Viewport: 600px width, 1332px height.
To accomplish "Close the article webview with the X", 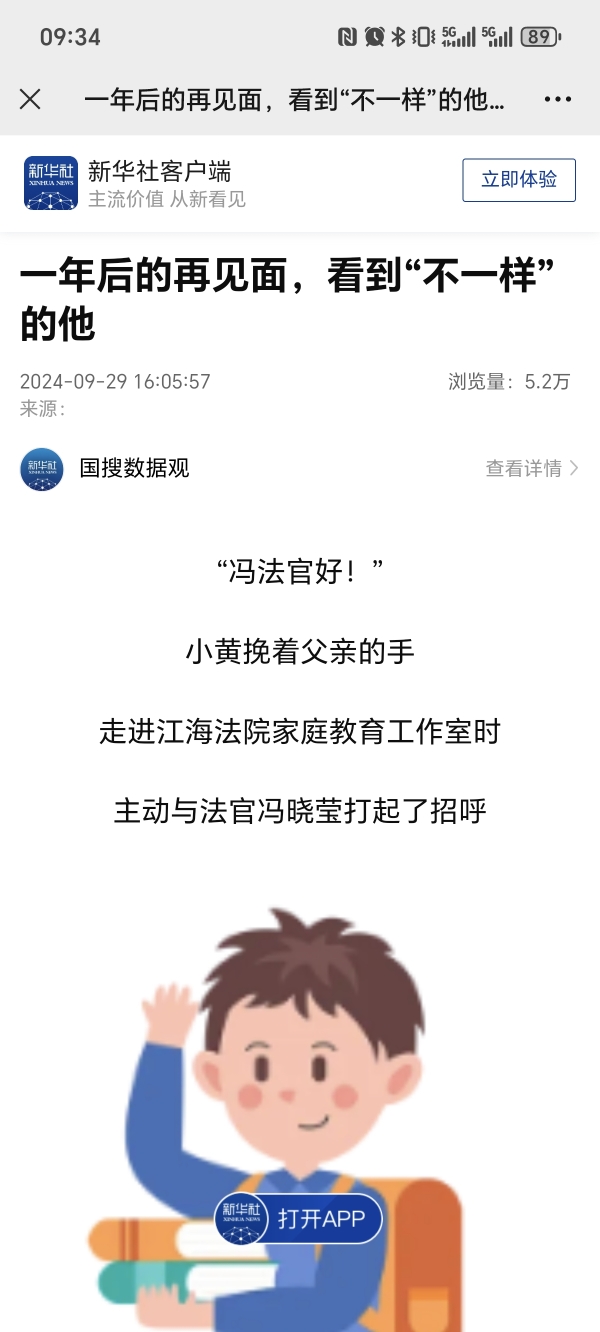I will [30, 99].
